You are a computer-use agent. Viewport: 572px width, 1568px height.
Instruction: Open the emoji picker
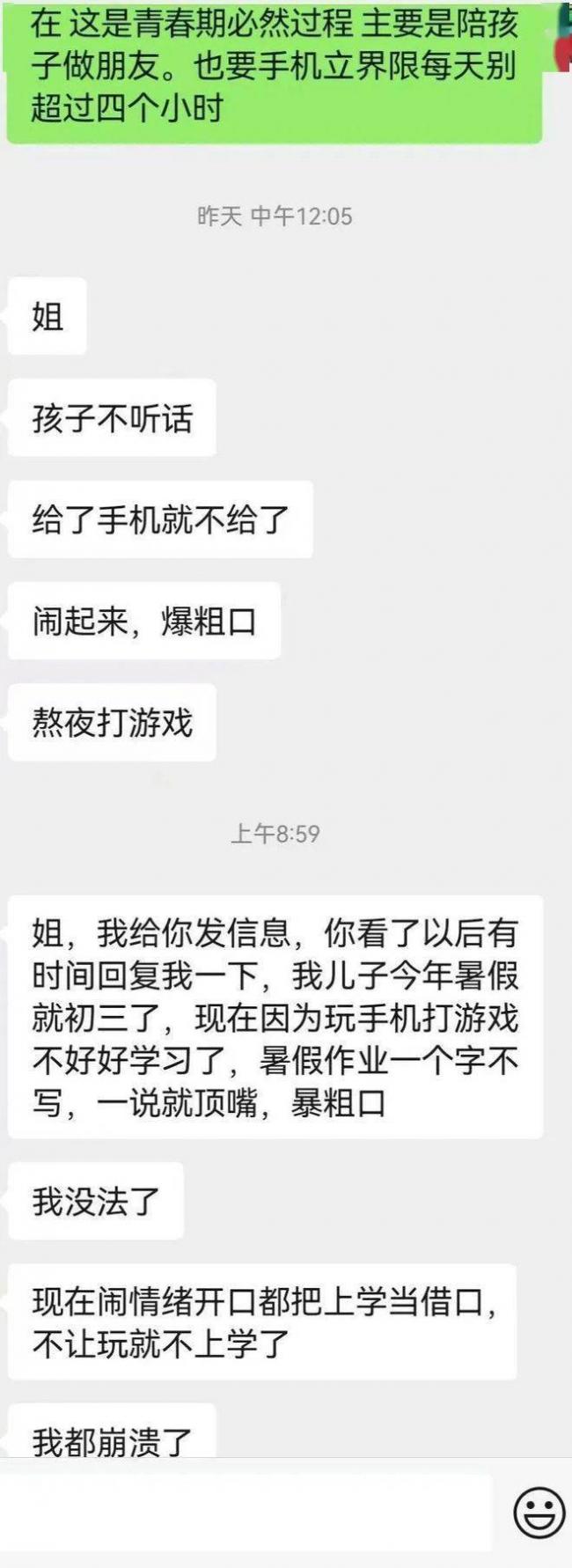coord(539,1513)
